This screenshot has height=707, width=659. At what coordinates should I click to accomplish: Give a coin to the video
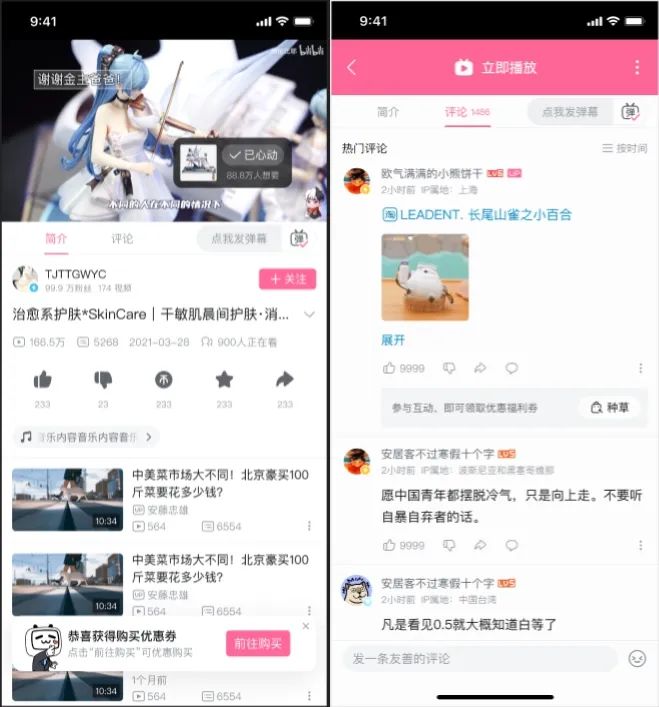click(x=164, y=380)
